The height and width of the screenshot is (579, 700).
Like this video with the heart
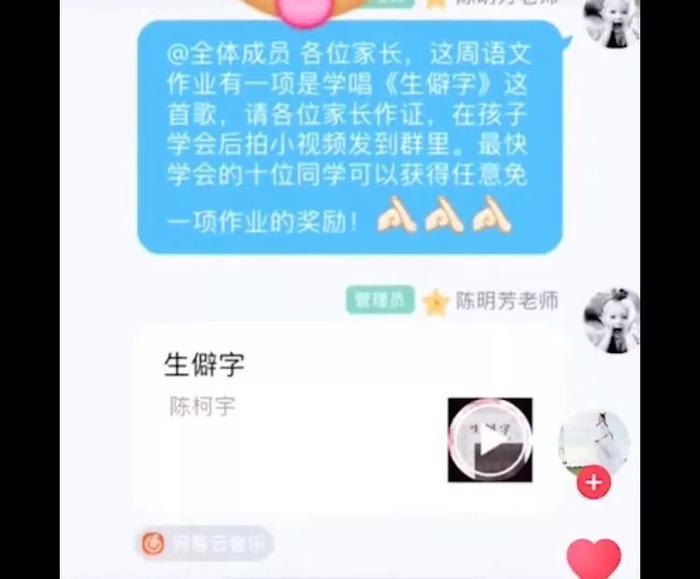(x=594, y=558)
